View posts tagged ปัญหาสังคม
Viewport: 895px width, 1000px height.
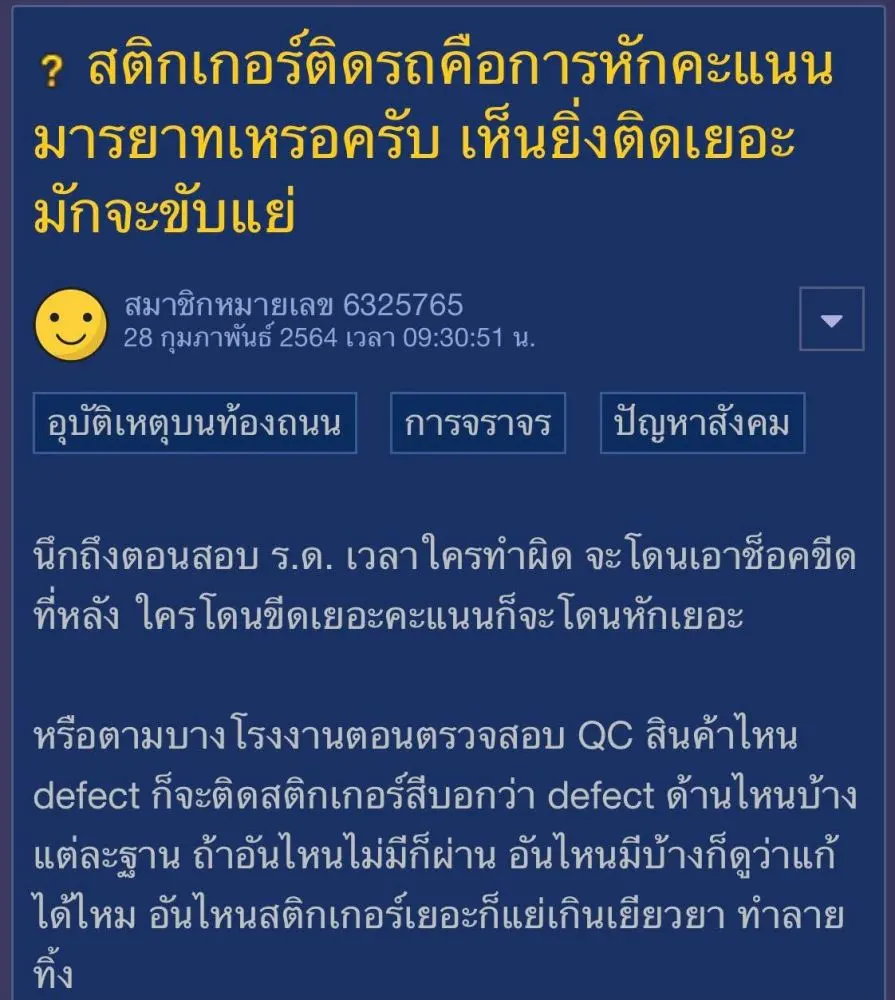(x=701, y=424)
